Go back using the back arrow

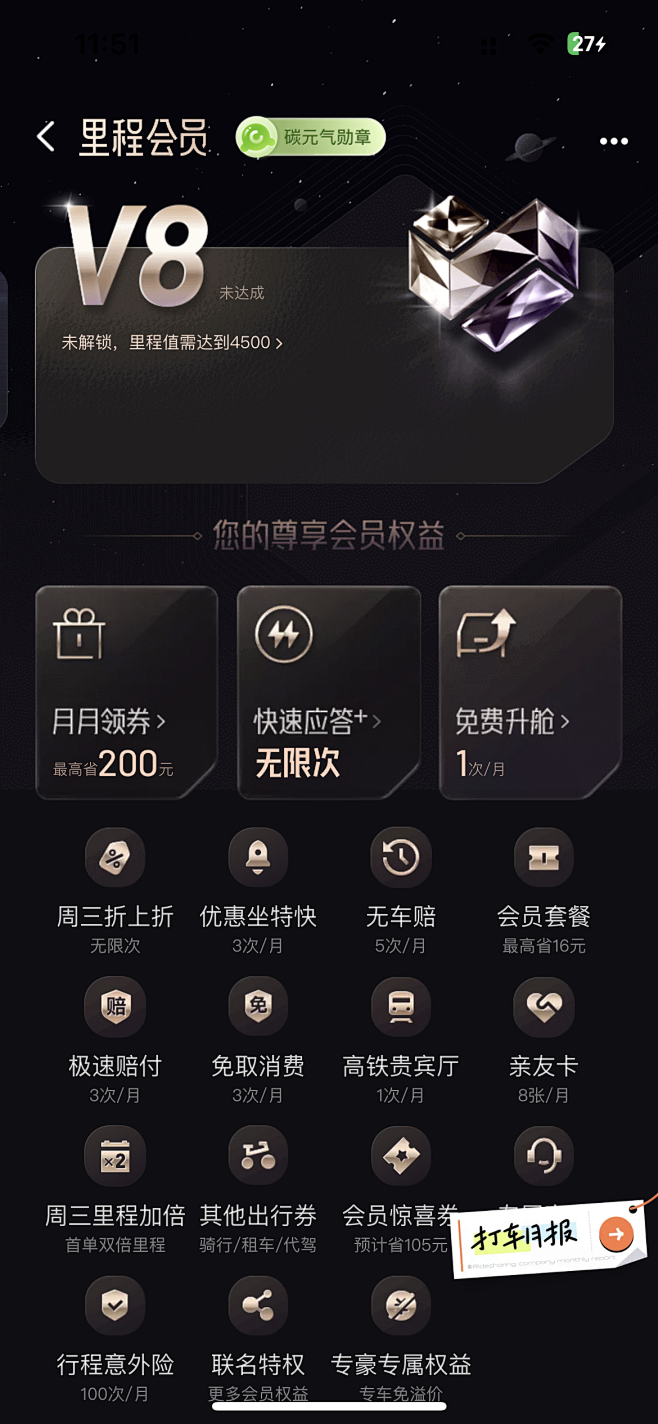coord(46,138)
